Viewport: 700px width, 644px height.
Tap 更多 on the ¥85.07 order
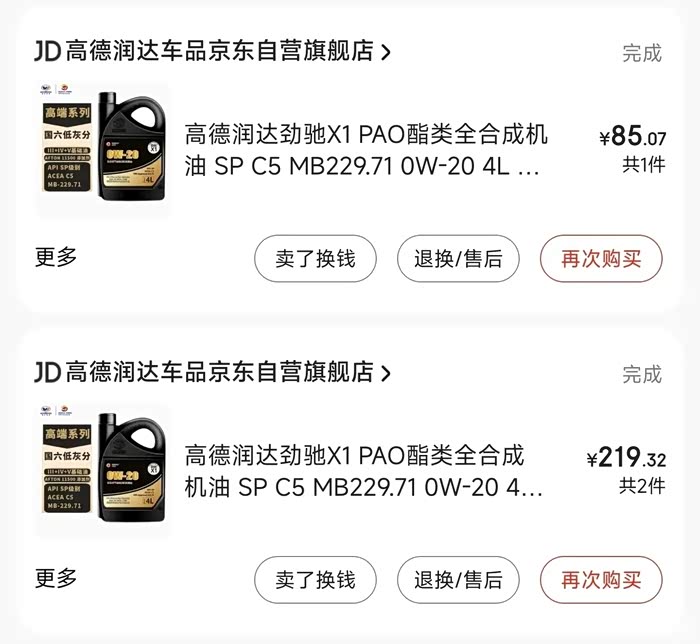click(x=56, y=258)
